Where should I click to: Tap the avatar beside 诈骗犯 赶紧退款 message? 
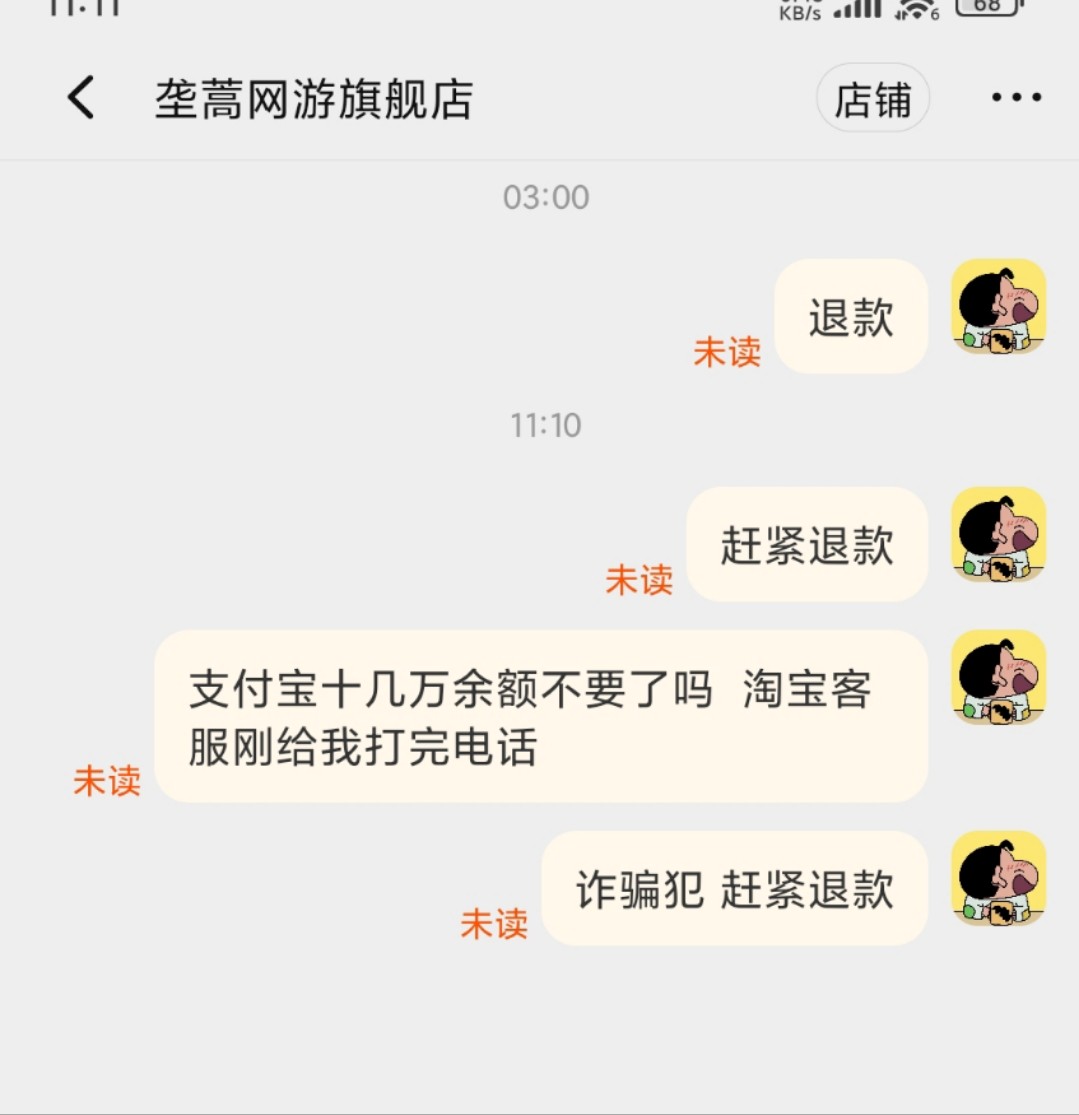click(x=997, y=878)
